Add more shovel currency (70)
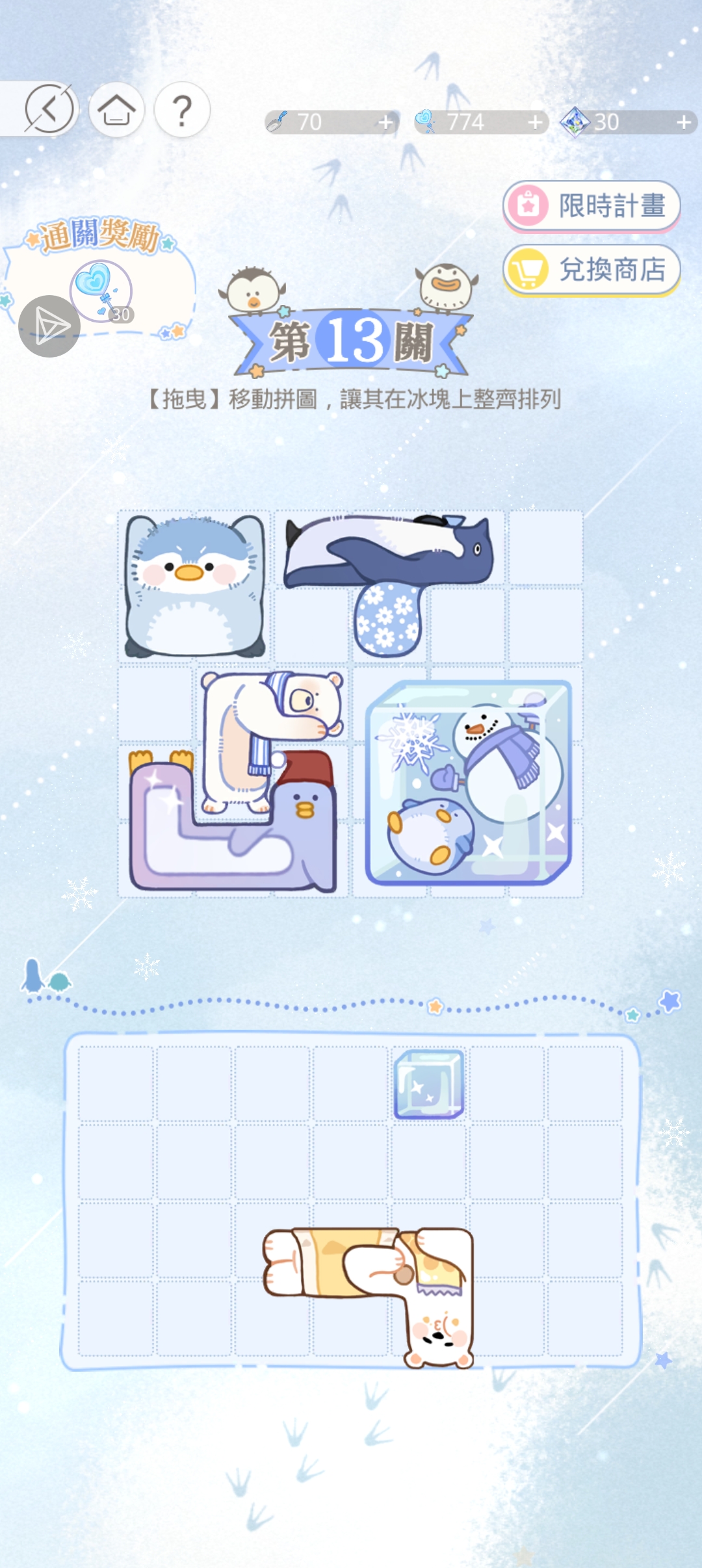 pyautogui.click(x=385, y=122)
